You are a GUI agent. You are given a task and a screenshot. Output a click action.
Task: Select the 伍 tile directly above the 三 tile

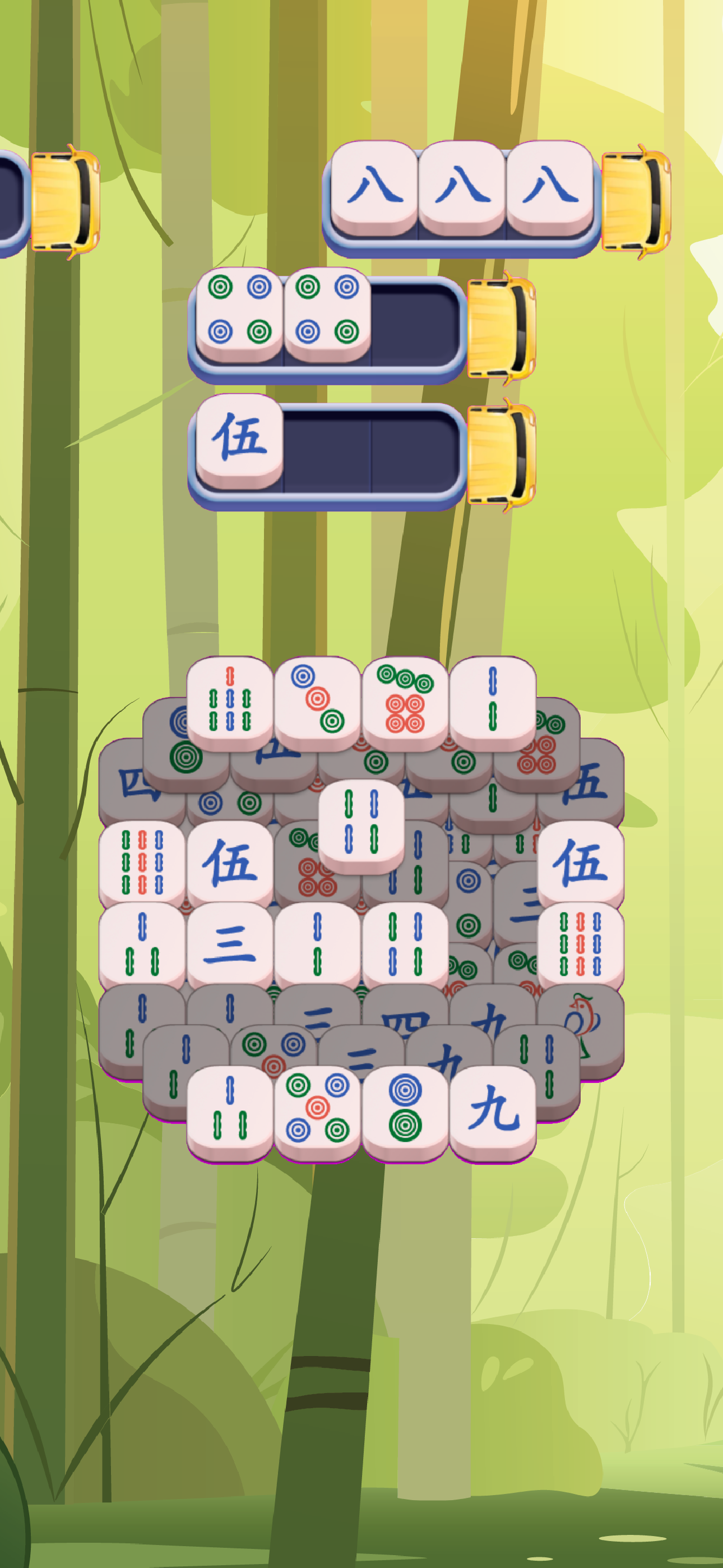coord(229,862)
